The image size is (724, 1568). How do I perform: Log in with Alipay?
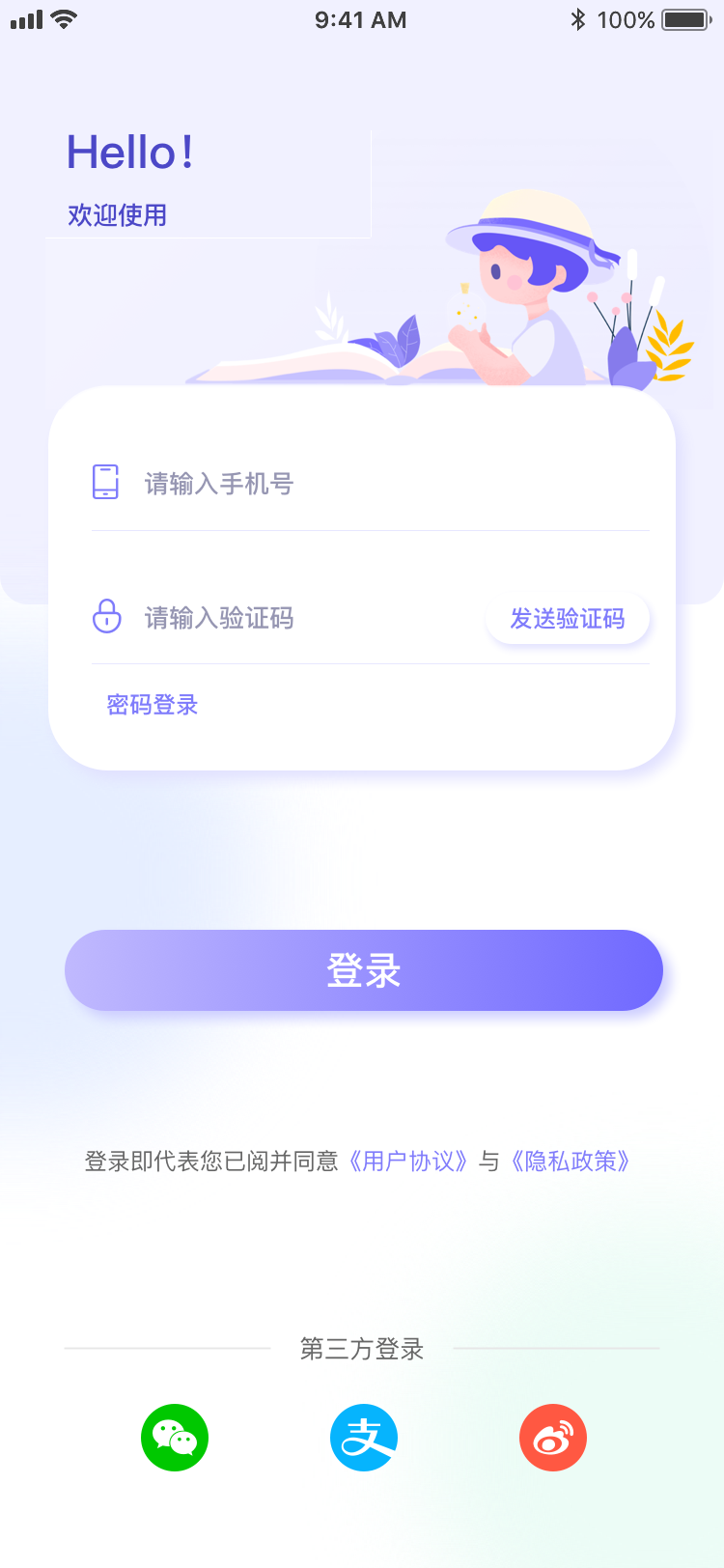point(364,1438)
